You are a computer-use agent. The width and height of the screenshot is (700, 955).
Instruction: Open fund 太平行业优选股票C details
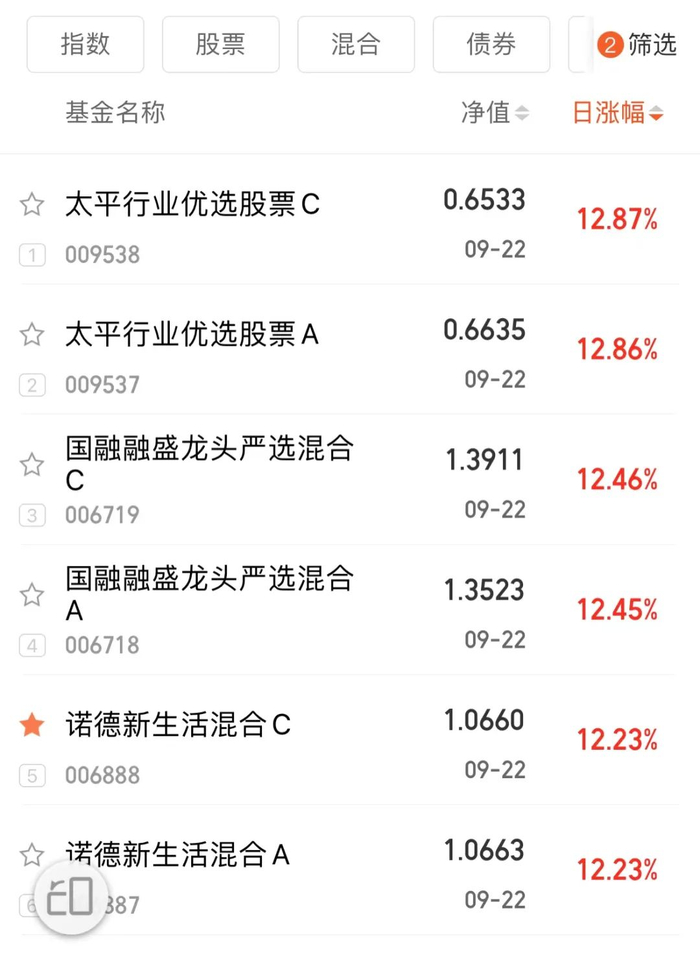click(x=192, y=205)
